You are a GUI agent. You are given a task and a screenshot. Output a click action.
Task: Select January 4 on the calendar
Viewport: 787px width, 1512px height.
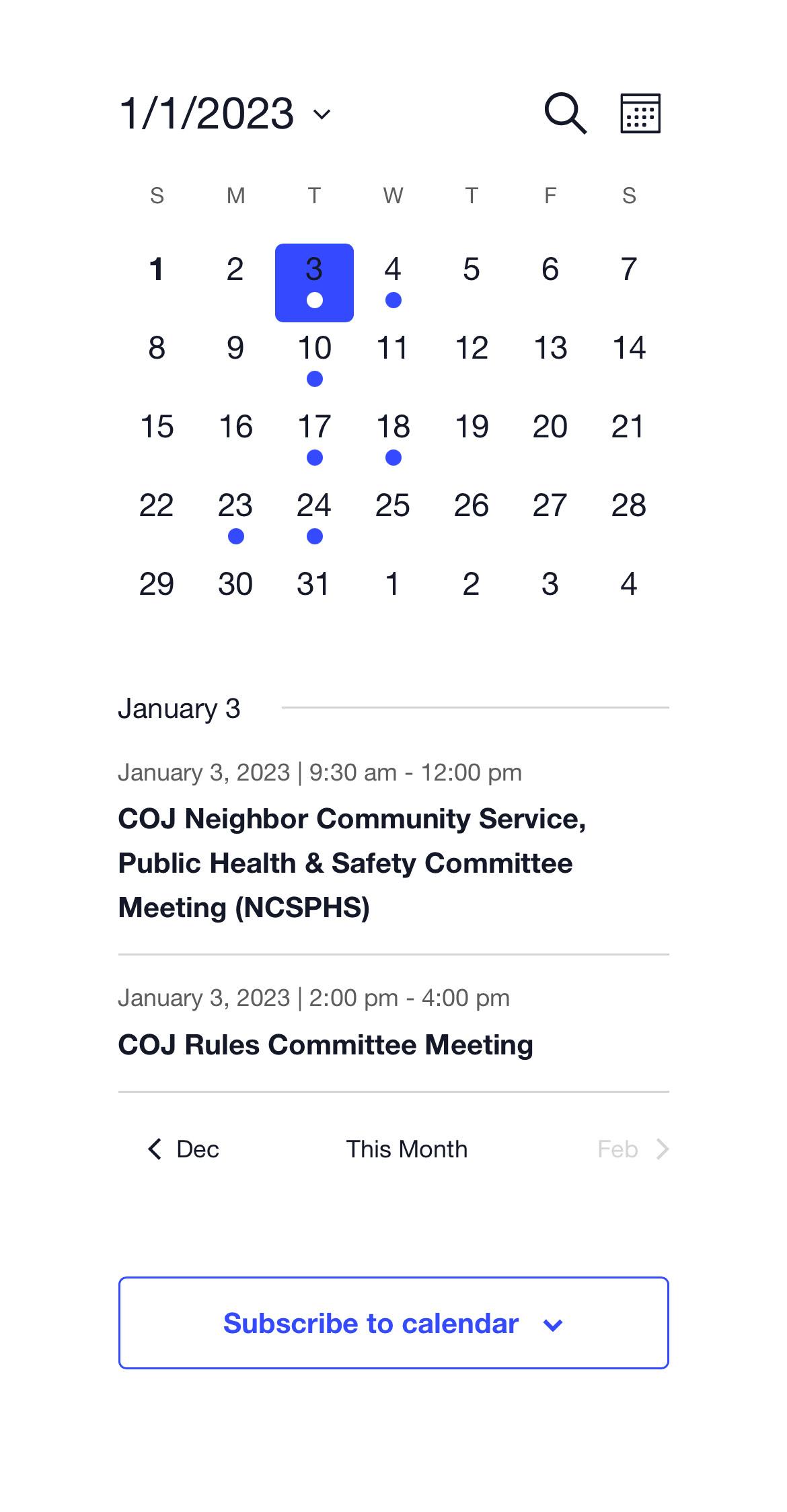point(393,283)
